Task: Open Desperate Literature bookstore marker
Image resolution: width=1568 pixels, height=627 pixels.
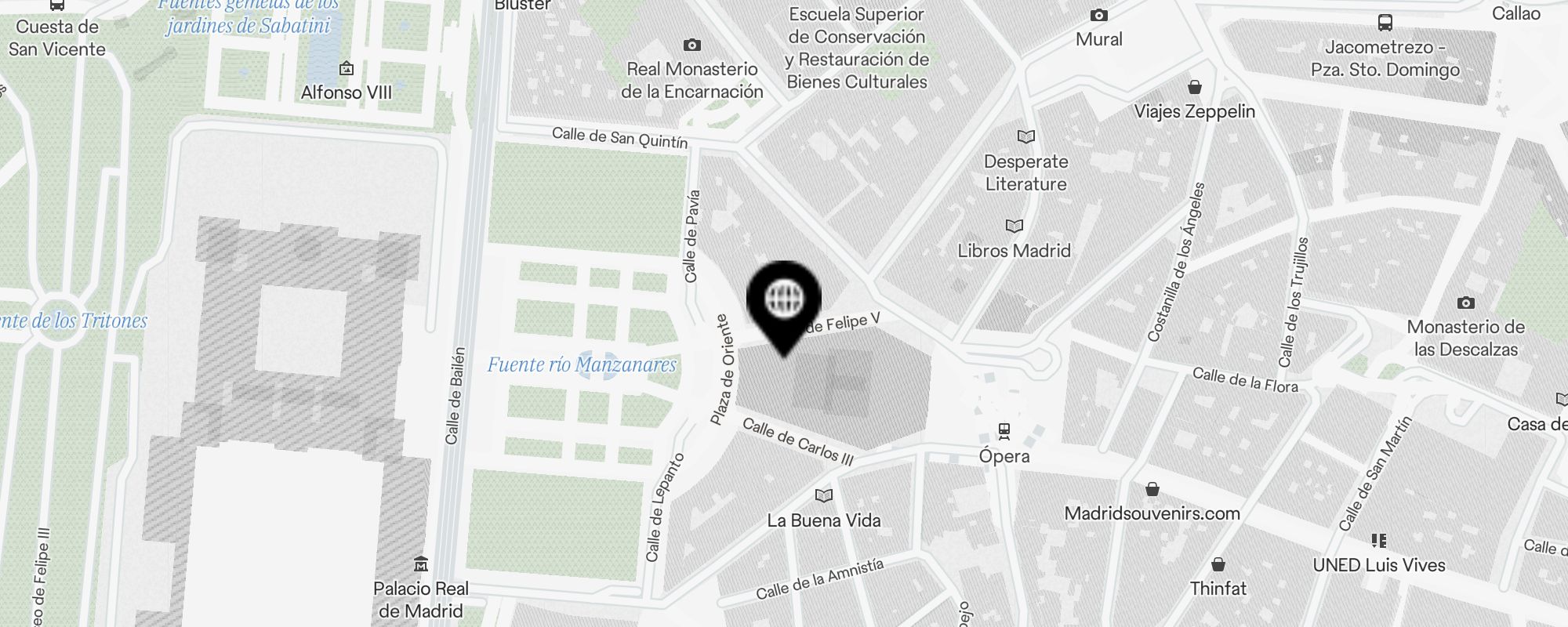Action: tap(1025, 137)
